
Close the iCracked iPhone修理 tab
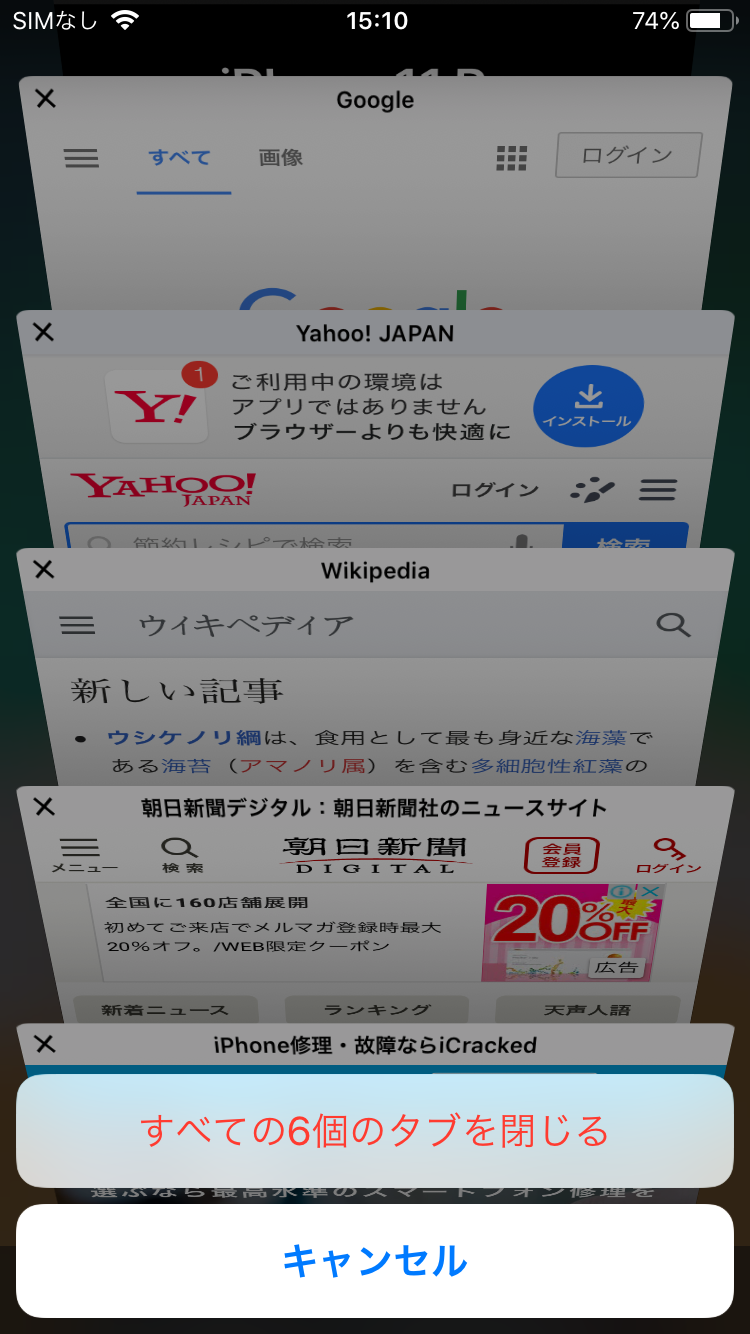(x=44, y=1044)
